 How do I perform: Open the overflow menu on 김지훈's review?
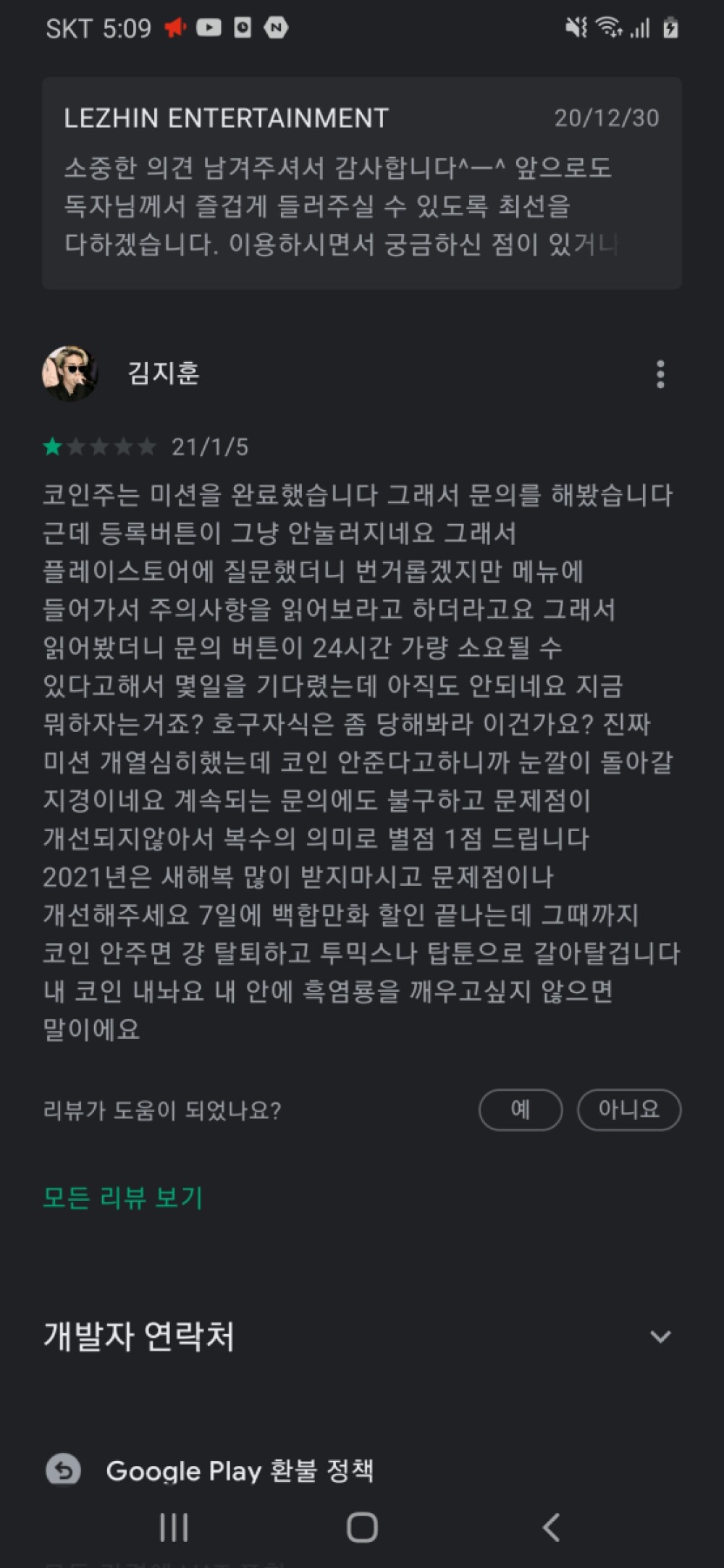click(660, 374)
